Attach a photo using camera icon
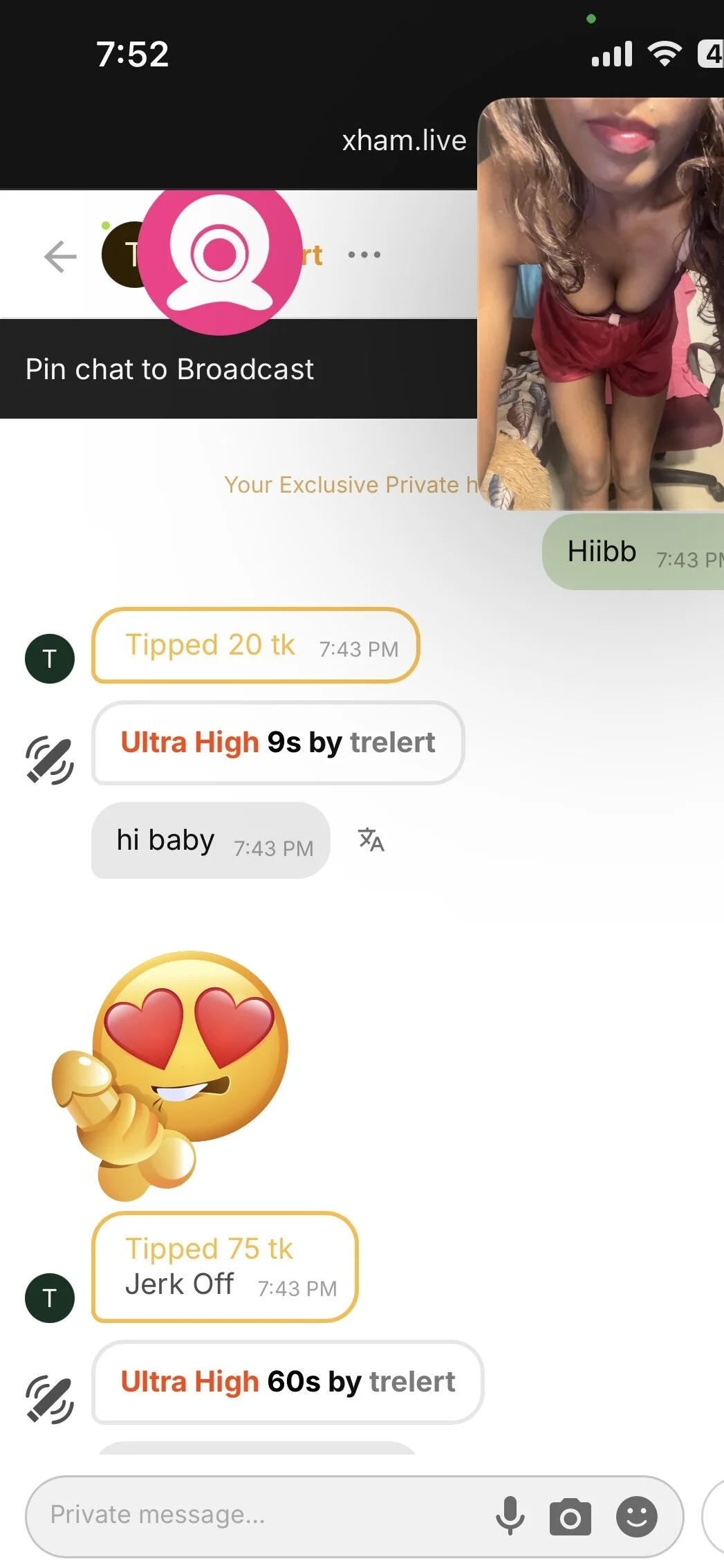 [570, 1517]
